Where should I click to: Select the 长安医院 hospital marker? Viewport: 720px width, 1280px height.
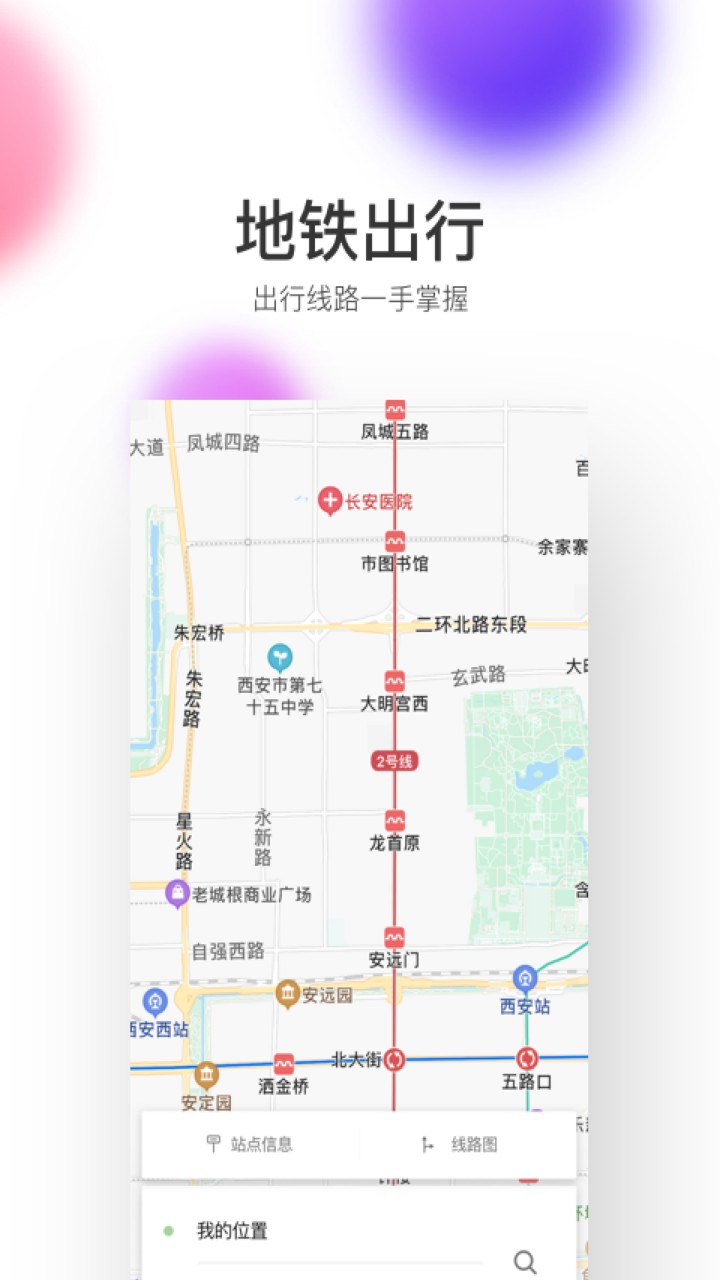330,498
